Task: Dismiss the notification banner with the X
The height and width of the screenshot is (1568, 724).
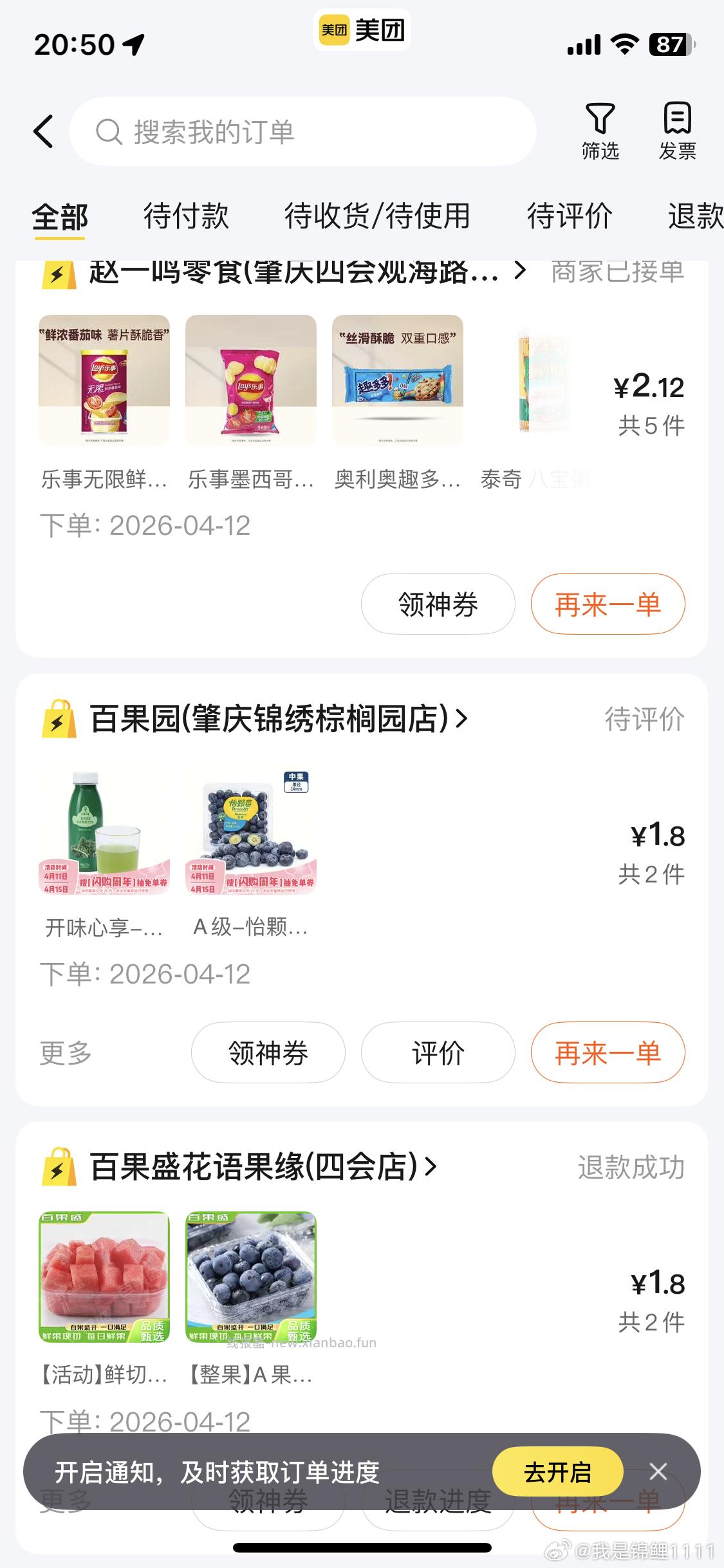Action: [x=658, y=1472]
